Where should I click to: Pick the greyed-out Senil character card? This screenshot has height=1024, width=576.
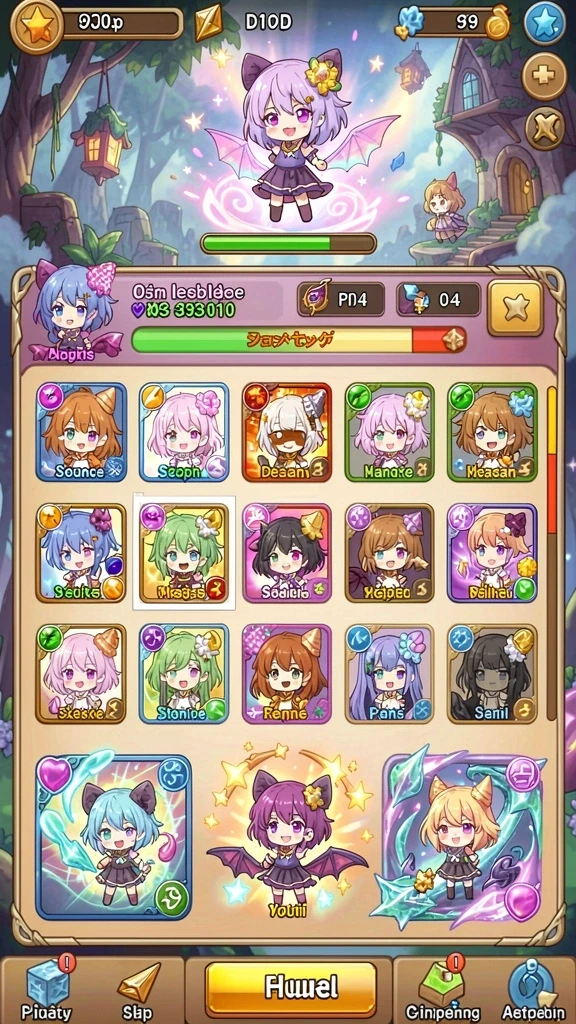492,673
